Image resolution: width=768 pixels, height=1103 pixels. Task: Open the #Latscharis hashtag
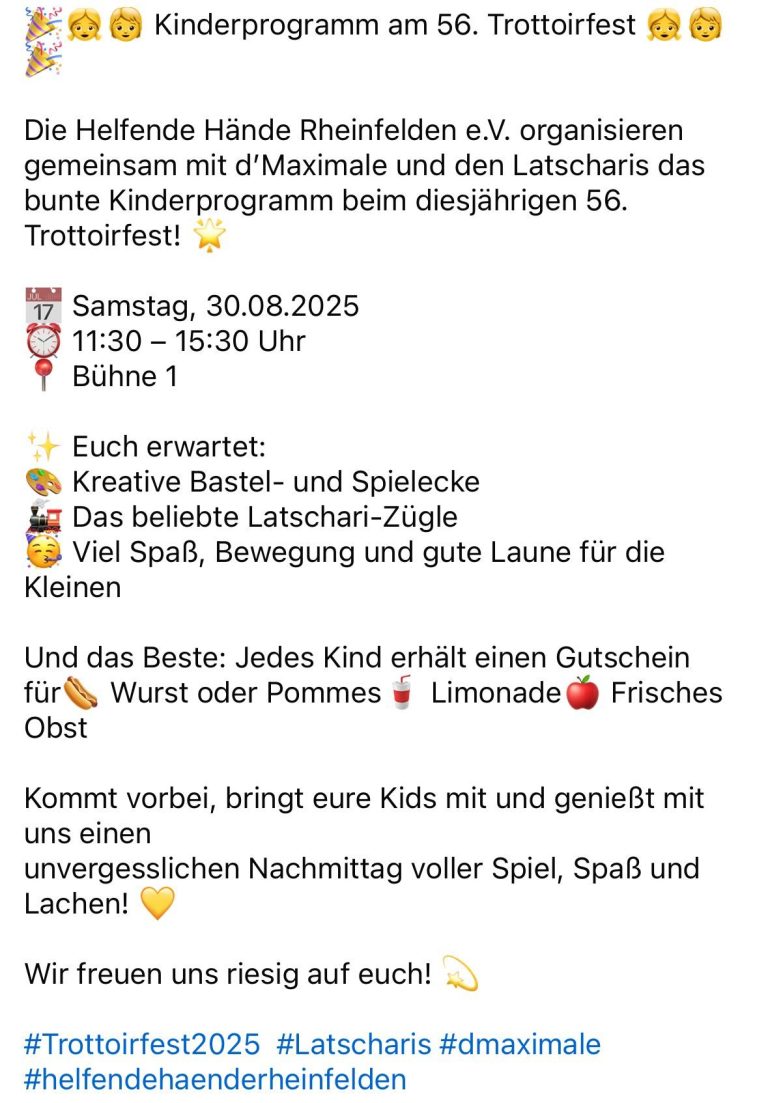click(353, 1045)
